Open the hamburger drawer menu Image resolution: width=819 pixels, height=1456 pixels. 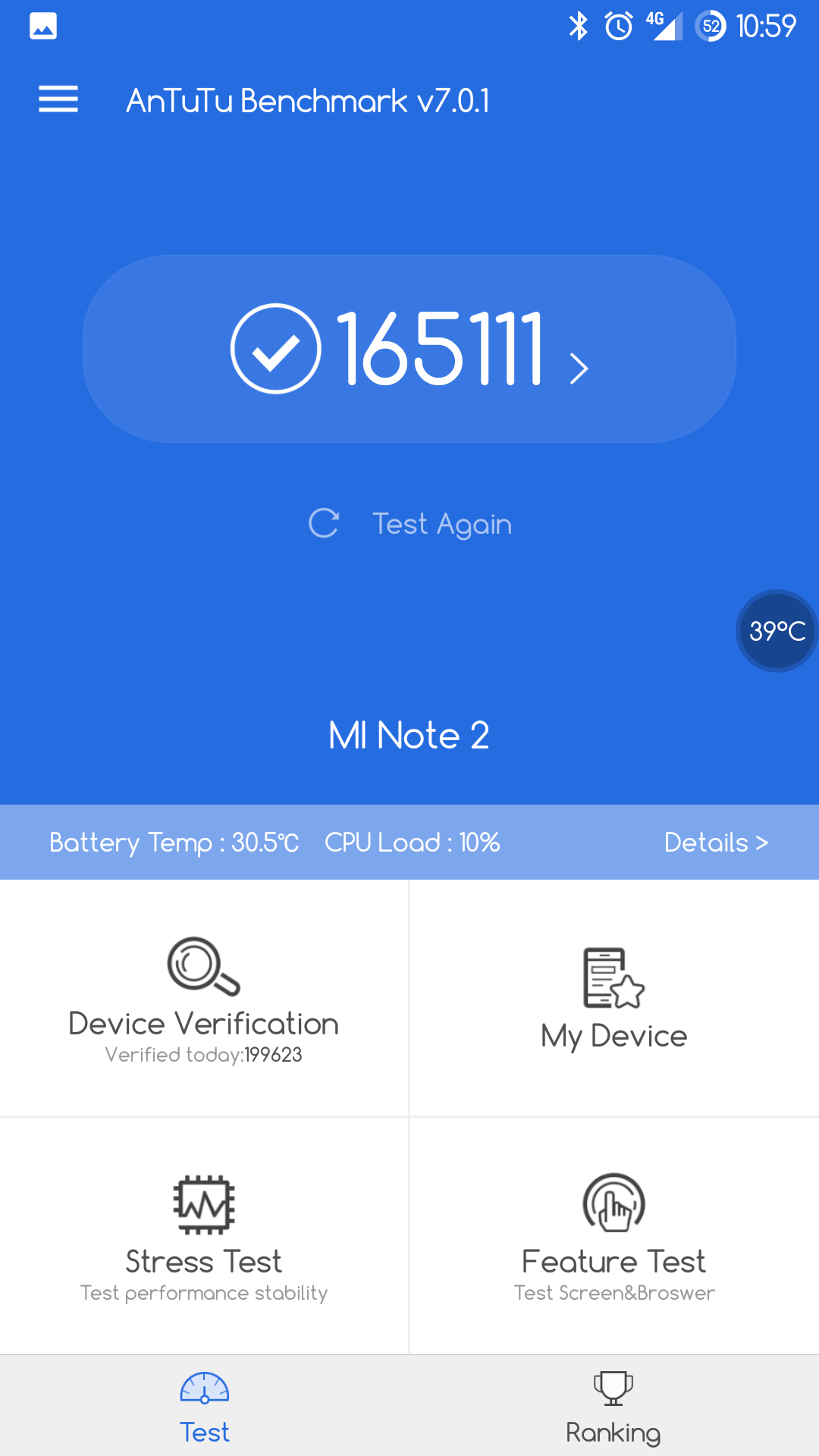[58, 99]
